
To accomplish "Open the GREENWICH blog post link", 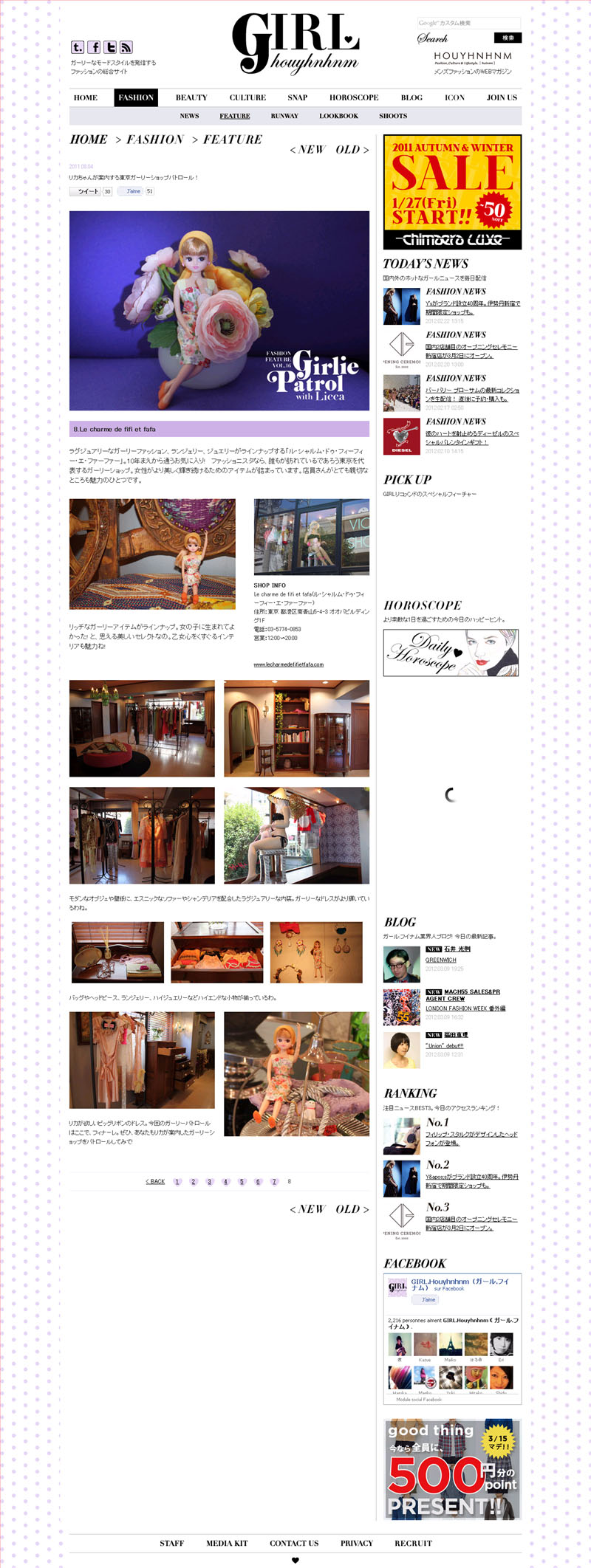I will click(441, 960).
